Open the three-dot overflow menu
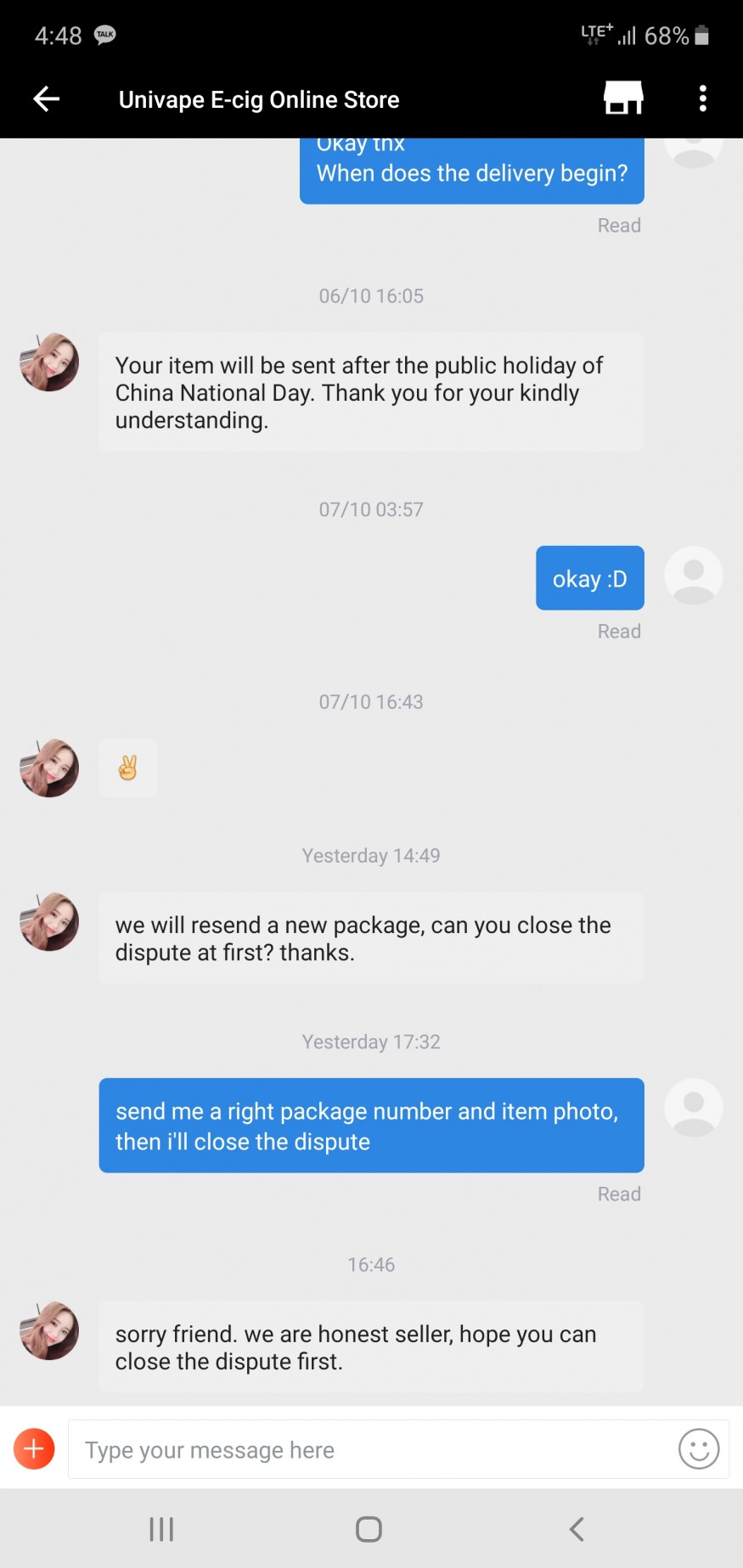 tap(702, 98)
